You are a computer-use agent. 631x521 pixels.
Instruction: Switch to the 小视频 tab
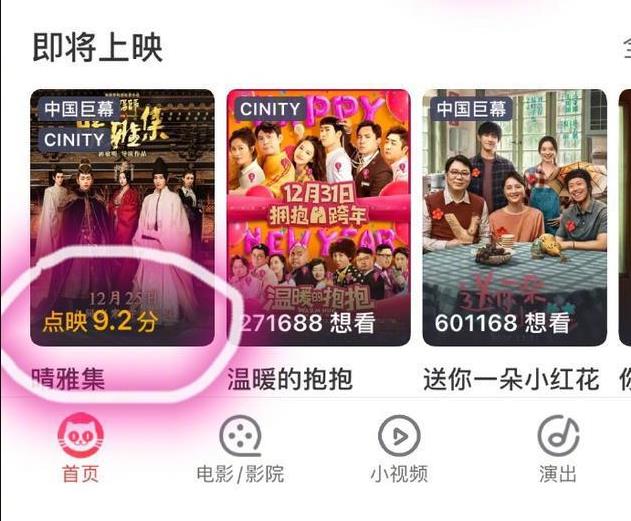click(399, 450)
